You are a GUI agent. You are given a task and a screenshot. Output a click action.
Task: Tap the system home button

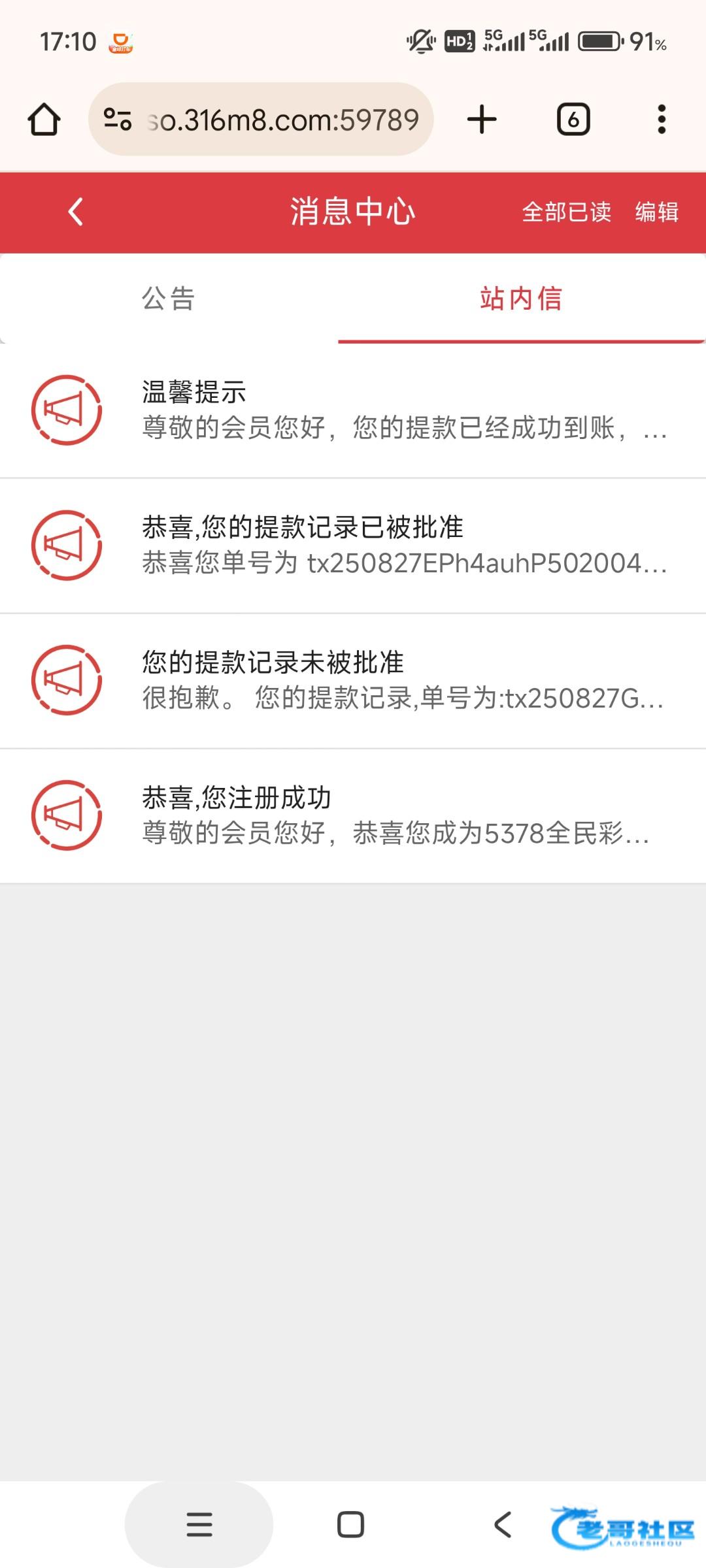tap(350, 1524)
